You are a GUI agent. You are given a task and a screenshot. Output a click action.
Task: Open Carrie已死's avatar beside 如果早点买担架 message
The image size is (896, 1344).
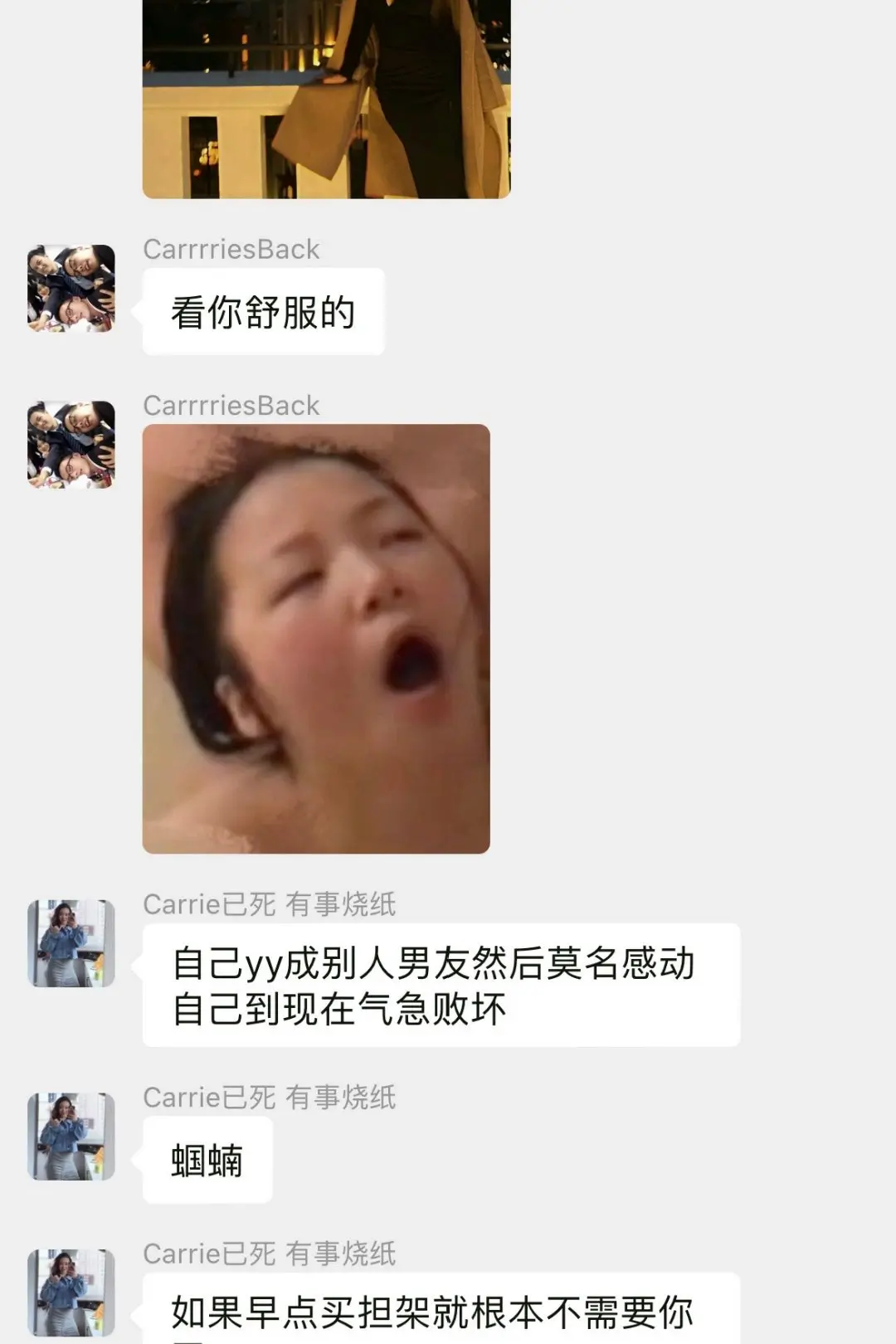point(71,1293)
